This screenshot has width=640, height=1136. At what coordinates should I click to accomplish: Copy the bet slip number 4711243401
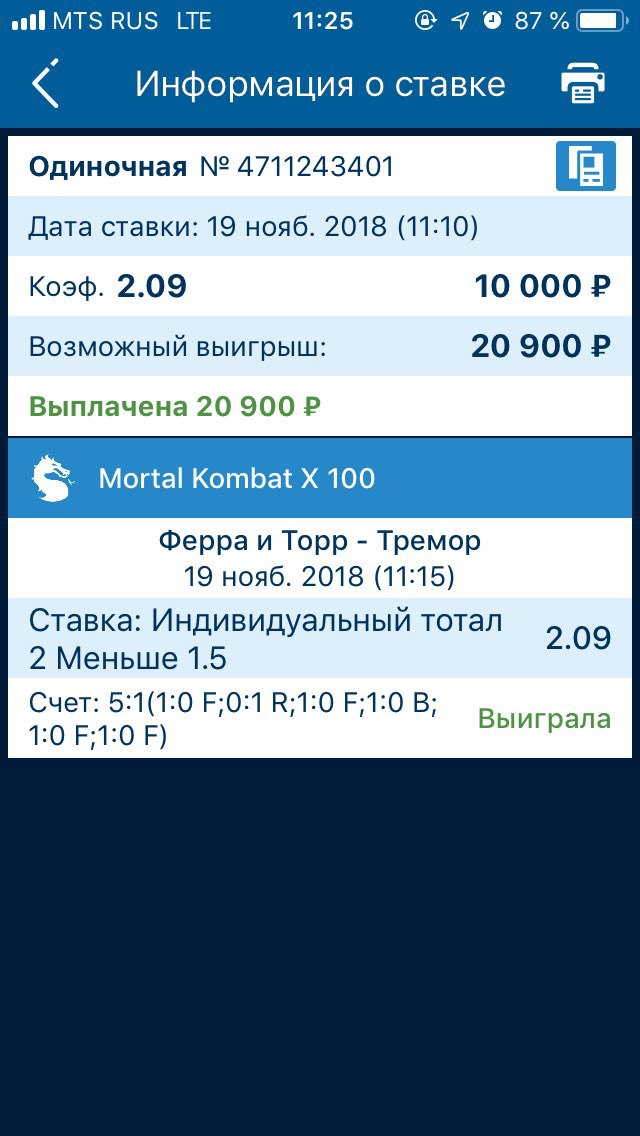(x=586, y=166)
